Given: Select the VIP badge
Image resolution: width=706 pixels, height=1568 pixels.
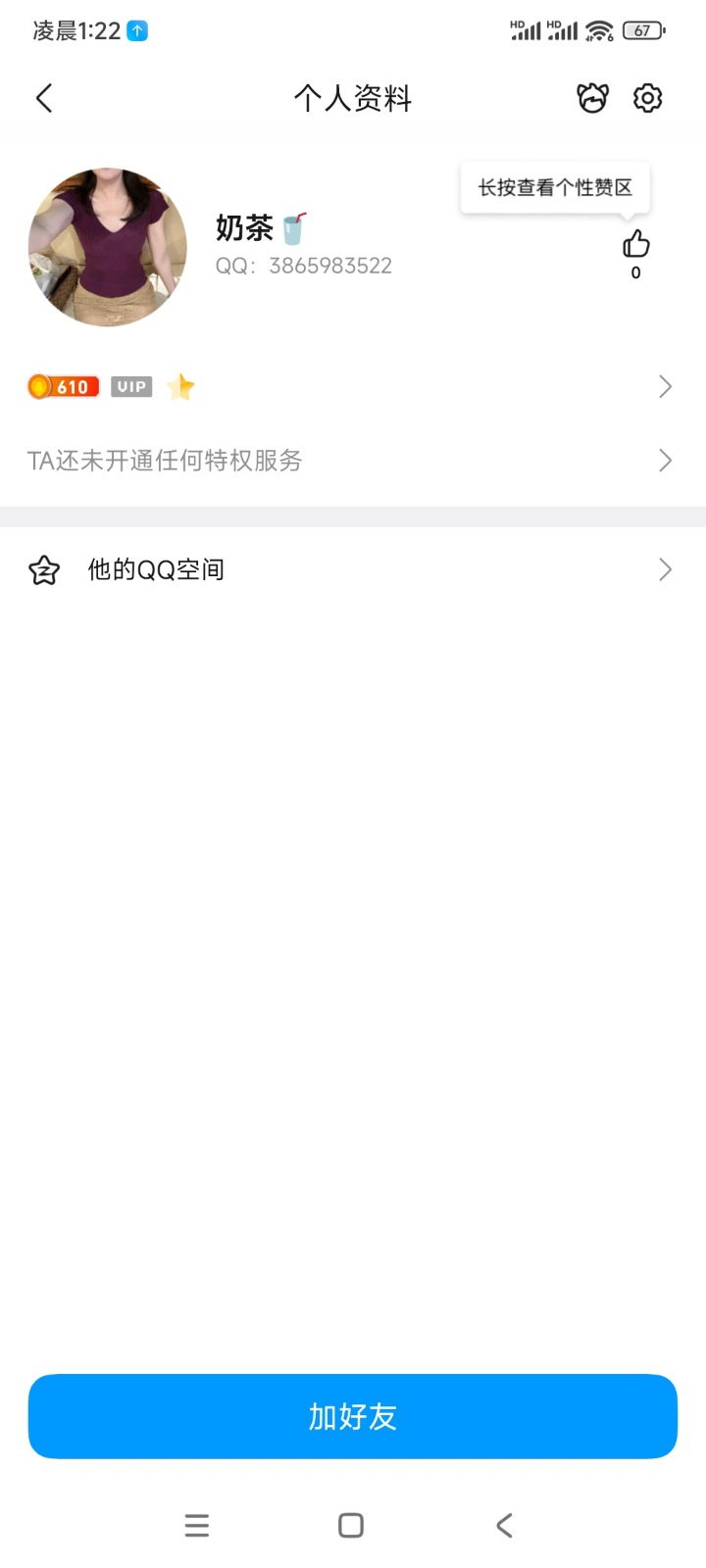Looking at the screenshot, I should tap(131, 386).
